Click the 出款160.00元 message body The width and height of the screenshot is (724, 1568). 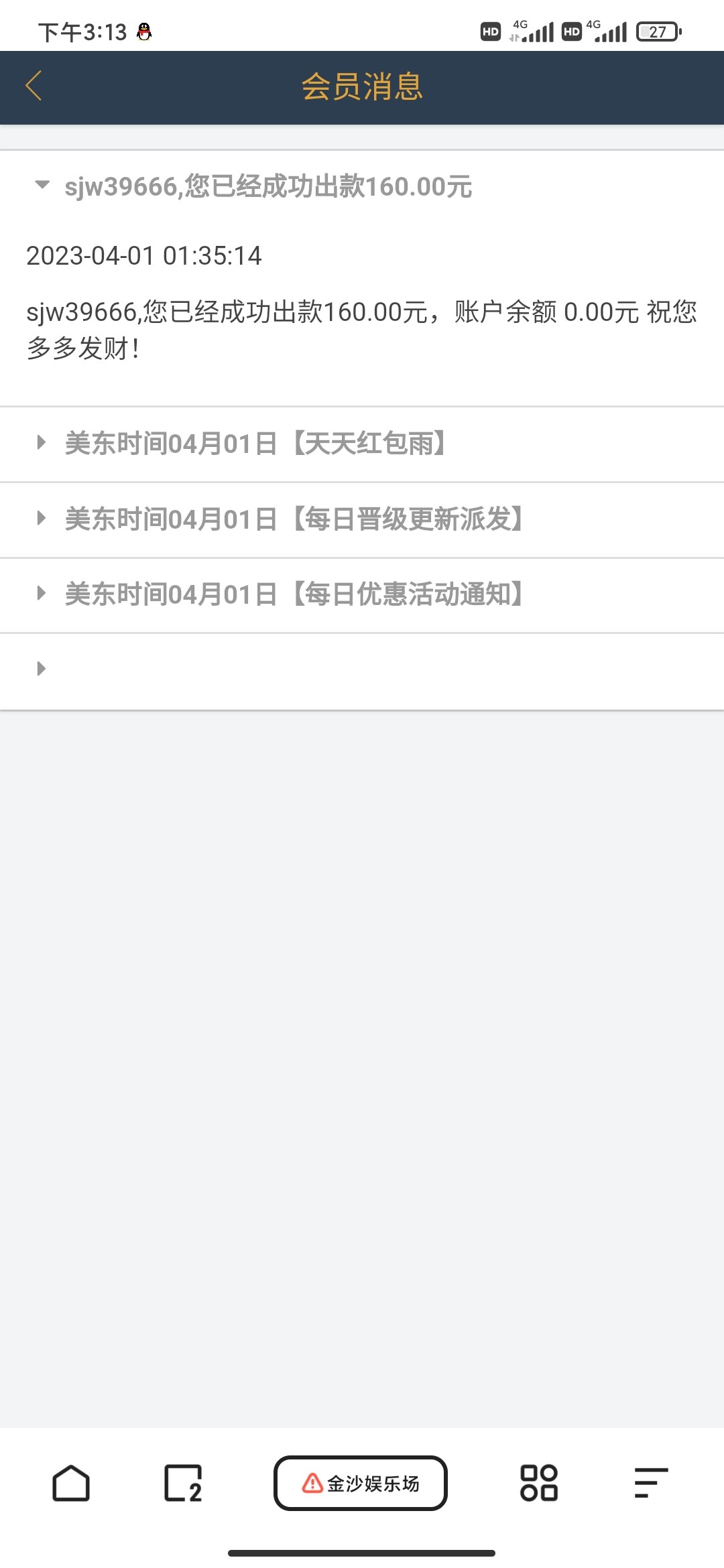[x=362, y=327]
